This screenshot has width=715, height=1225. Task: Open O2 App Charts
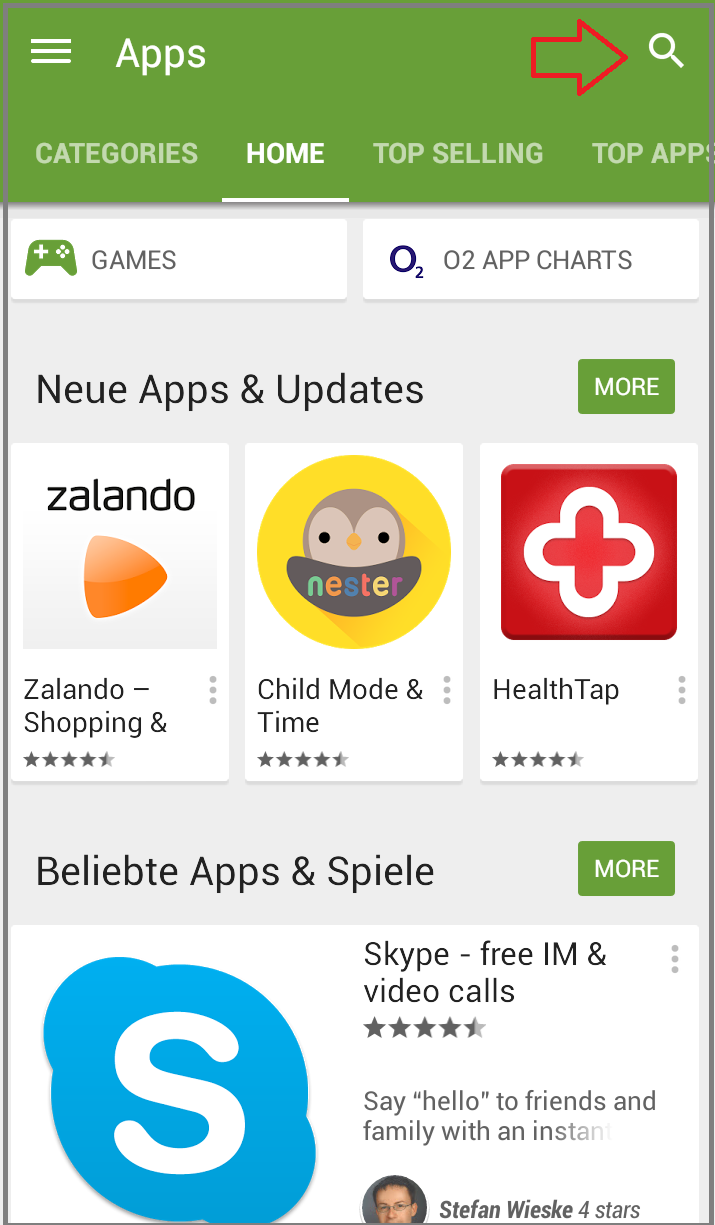pos(531,260)
